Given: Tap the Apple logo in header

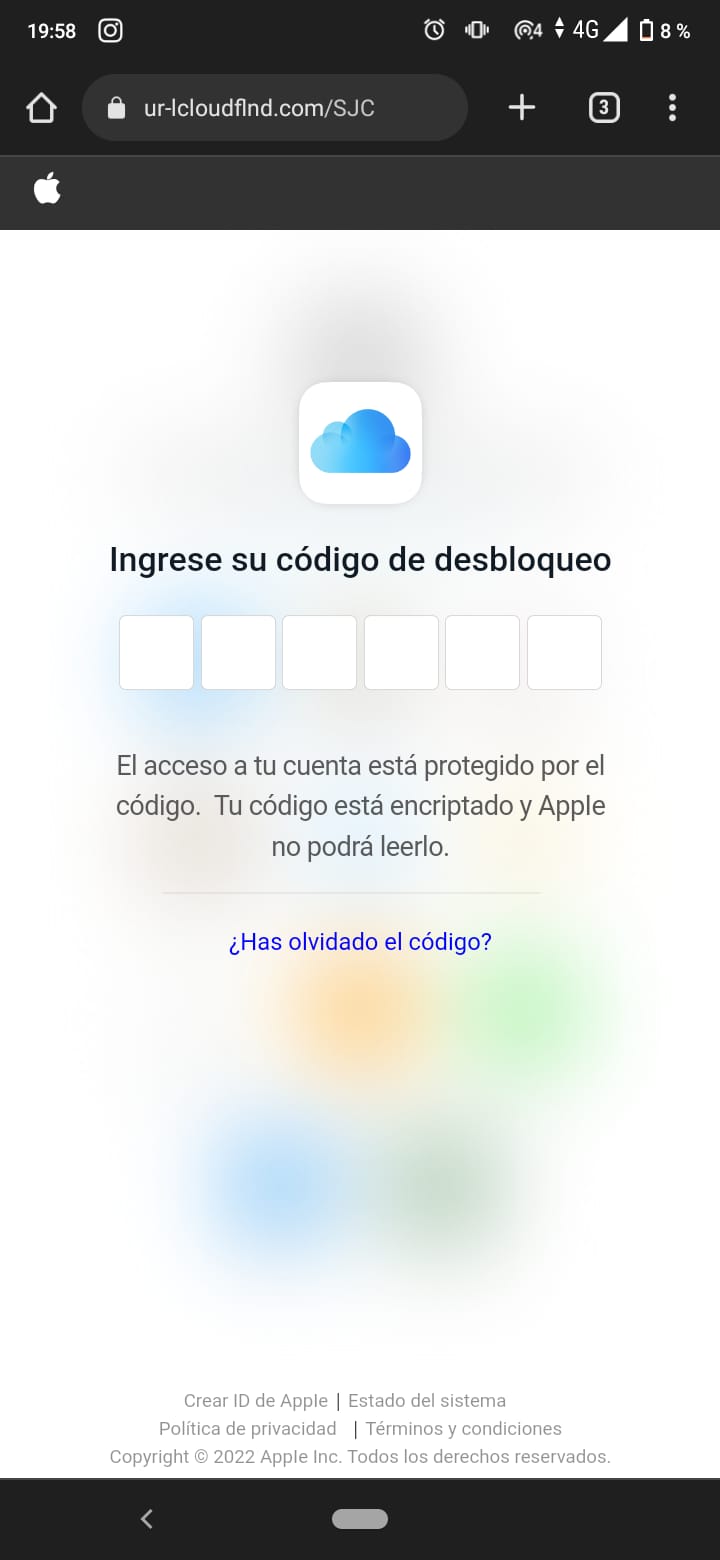Looking at the screenshot, I should 47,188.
